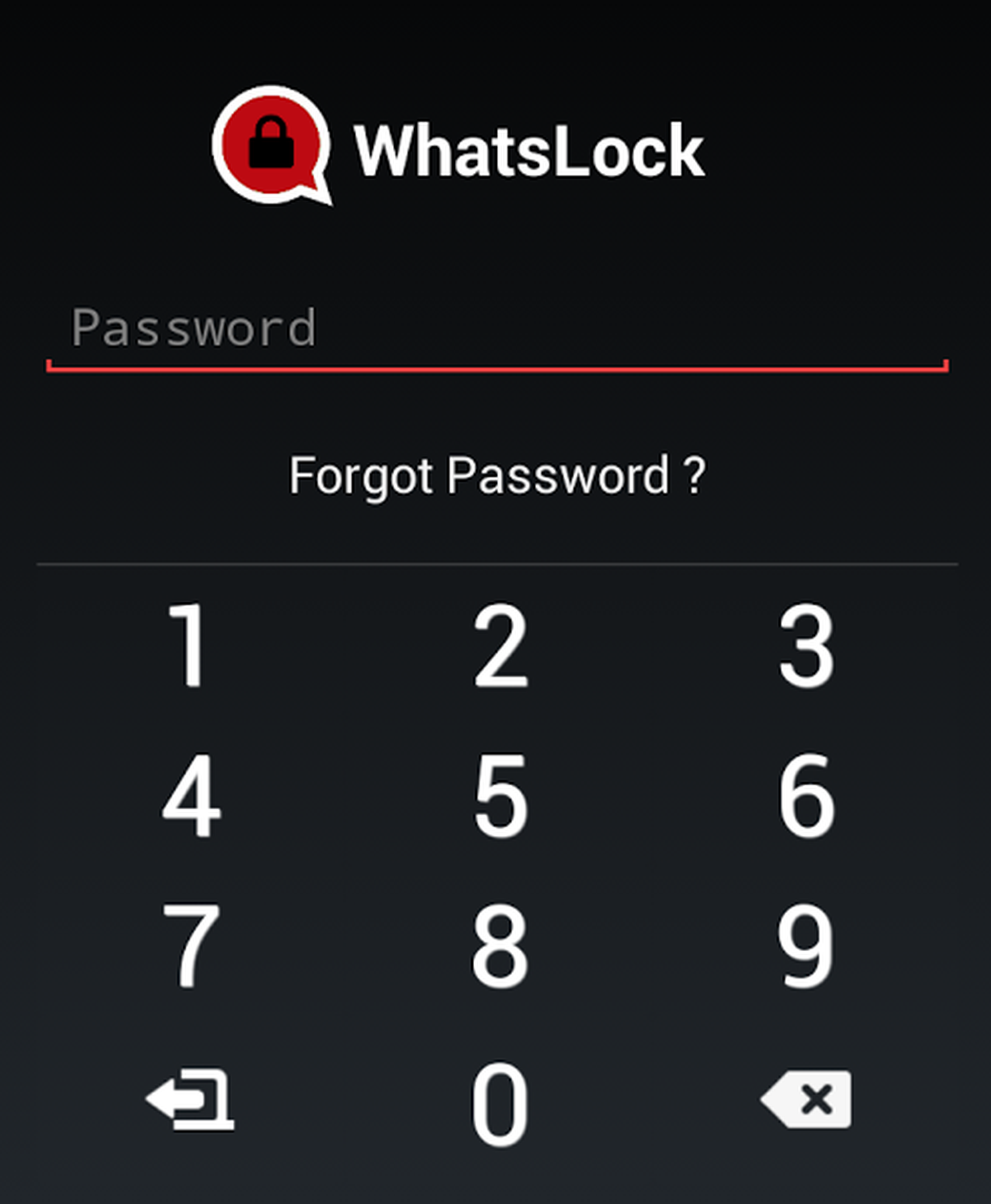The width and height of the screenshot is (991, 1204).
Task: Delete the last digit with backspace
Action: [806, 1099]
